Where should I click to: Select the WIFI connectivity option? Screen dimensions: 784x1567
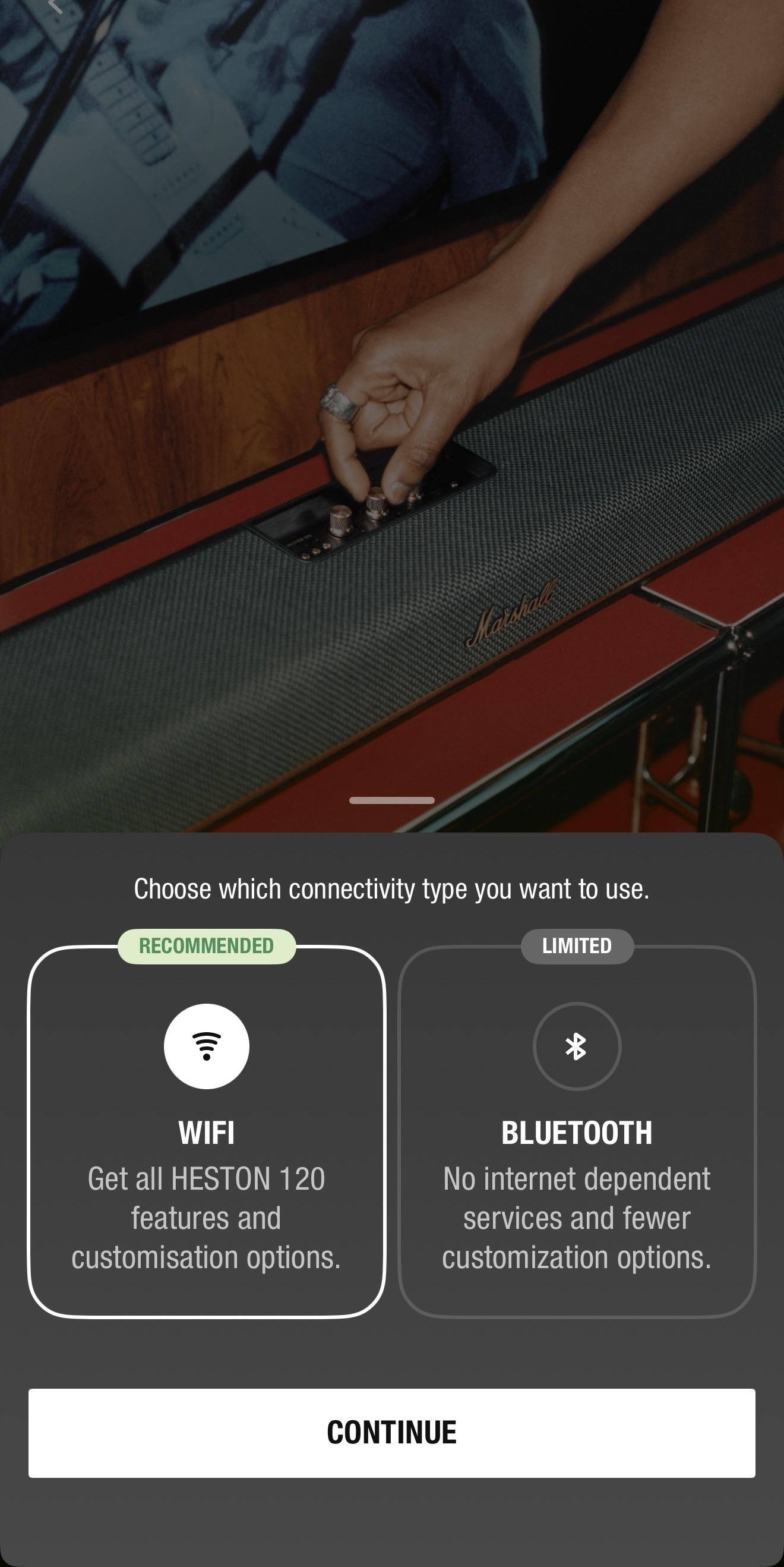pyautogui.click(x=206, y=1131)
